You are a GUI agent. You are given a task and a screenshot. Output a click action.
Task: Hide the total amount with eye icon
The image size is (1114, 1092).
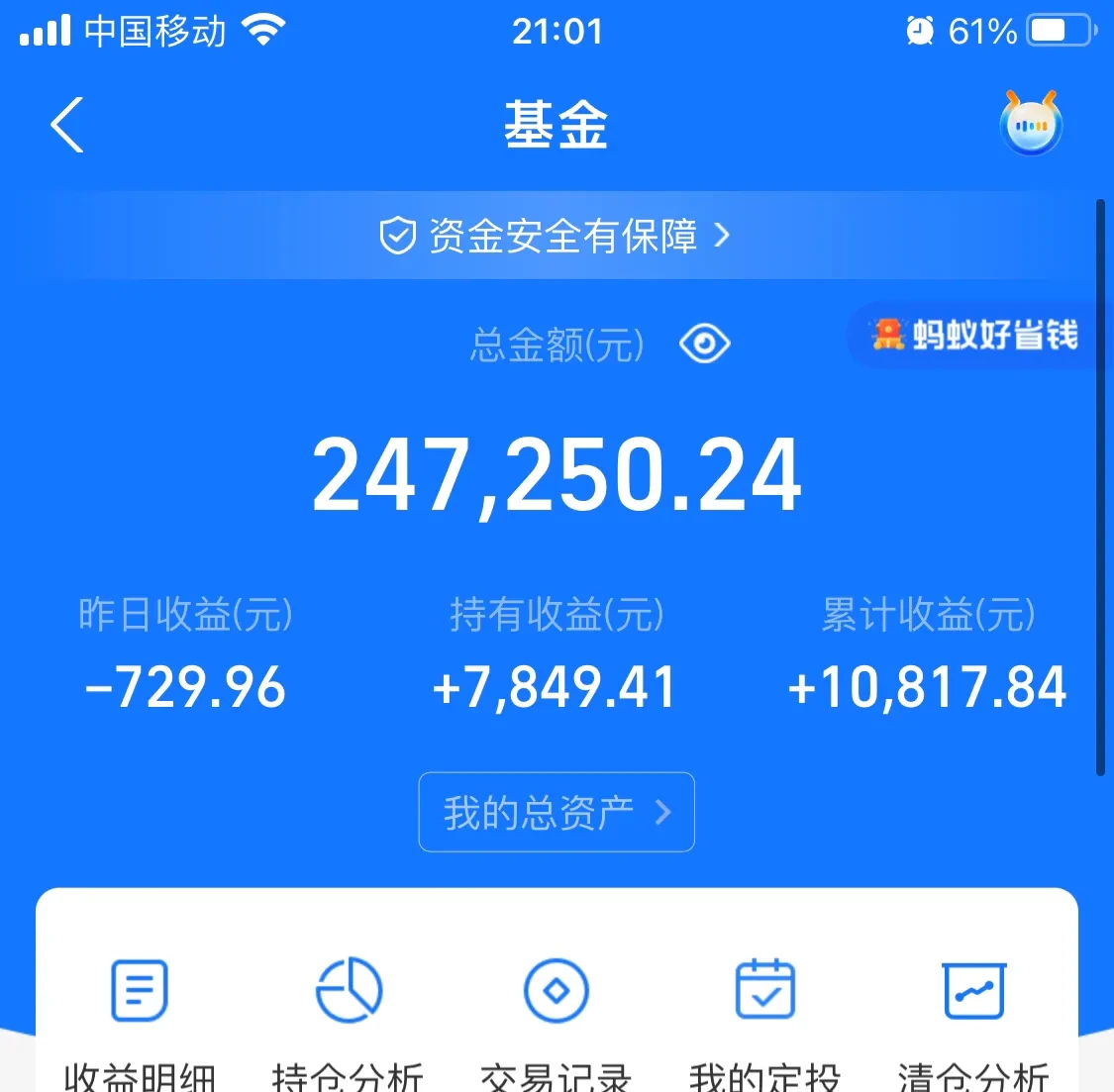click(x=704, y=345)
